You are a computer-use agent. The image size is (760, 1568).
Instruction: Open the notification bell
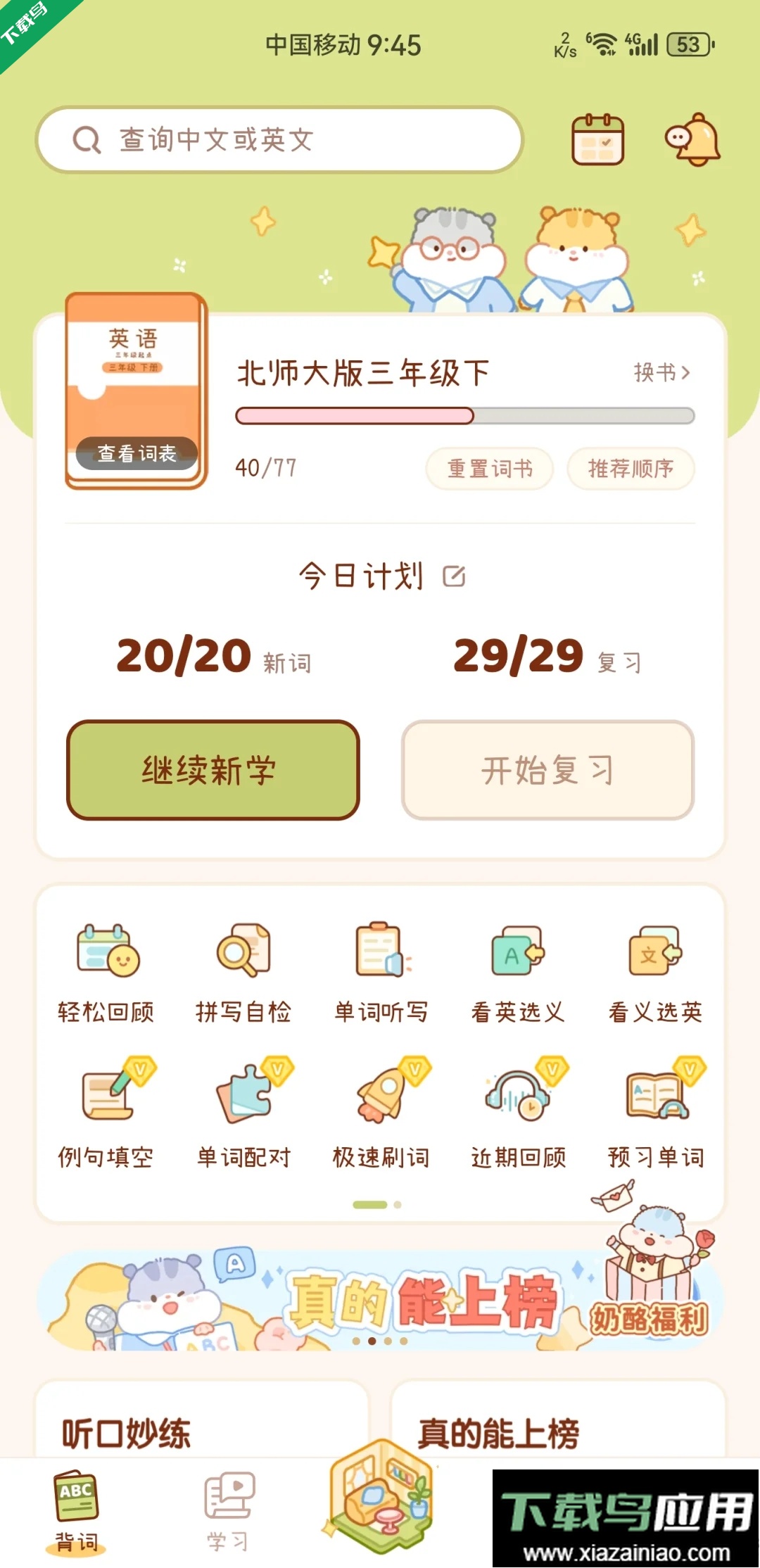pyautogui.click(x=695, y=139)
